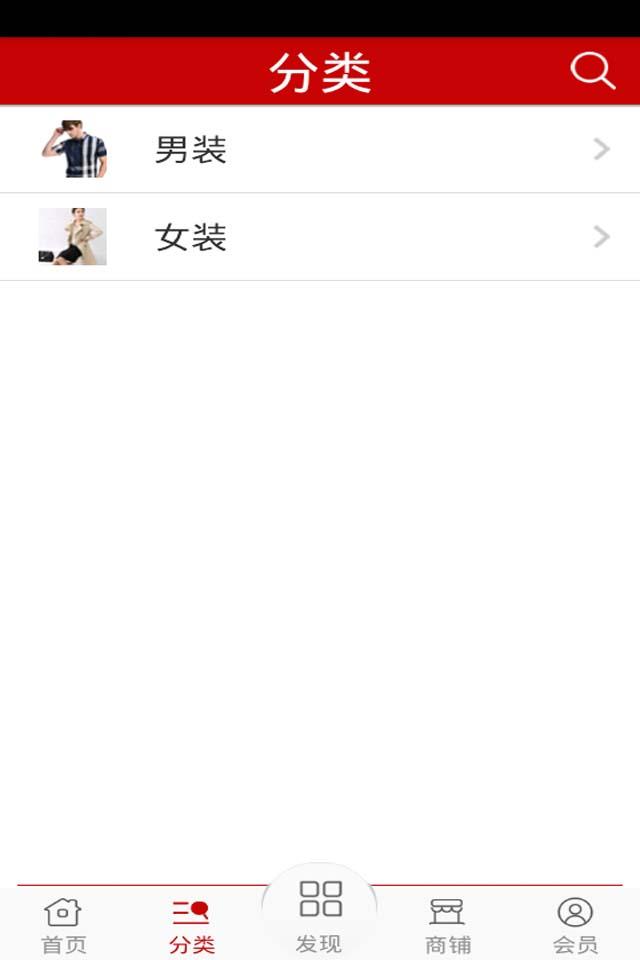Select the 分类 tab
This screenshot has height=960, width=640.
click(191, 925)
